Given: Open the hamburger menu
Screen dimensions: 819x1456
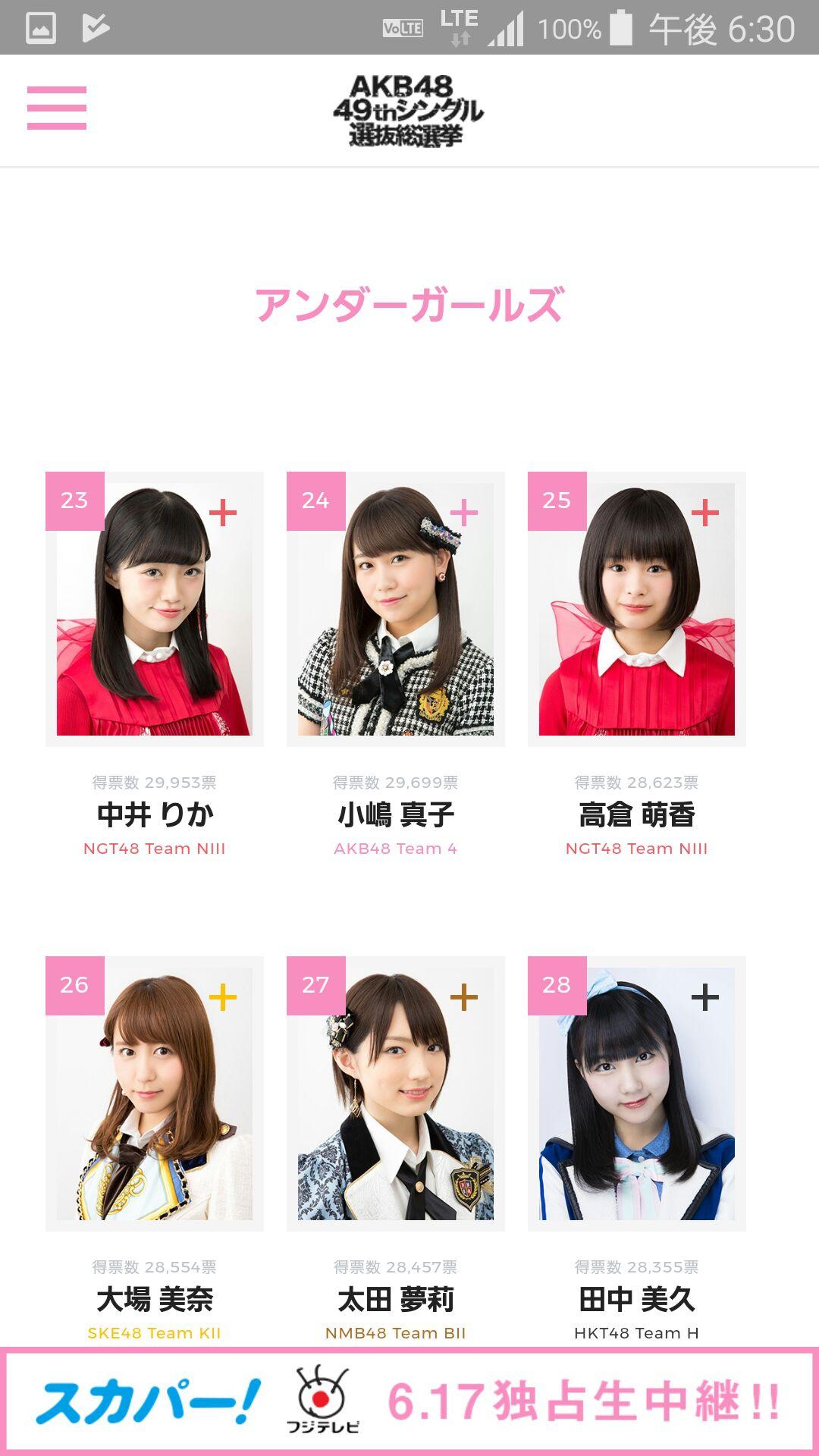Looking at the screenshot, I should [57, 108].
